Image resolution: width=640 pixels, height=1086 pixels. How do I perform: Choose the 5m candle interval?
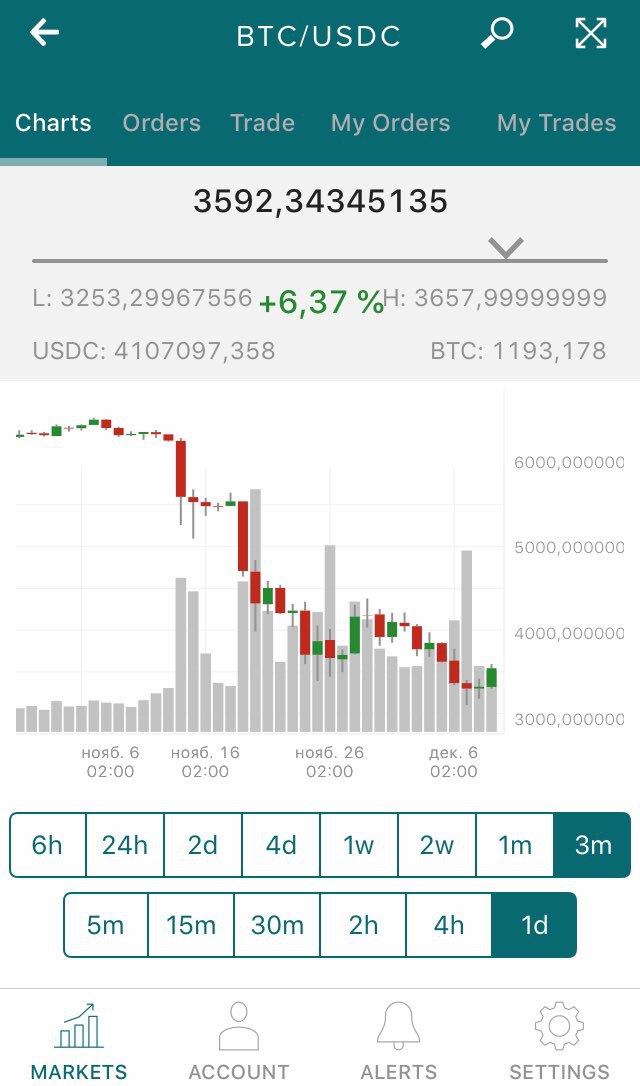coord(105,925)
